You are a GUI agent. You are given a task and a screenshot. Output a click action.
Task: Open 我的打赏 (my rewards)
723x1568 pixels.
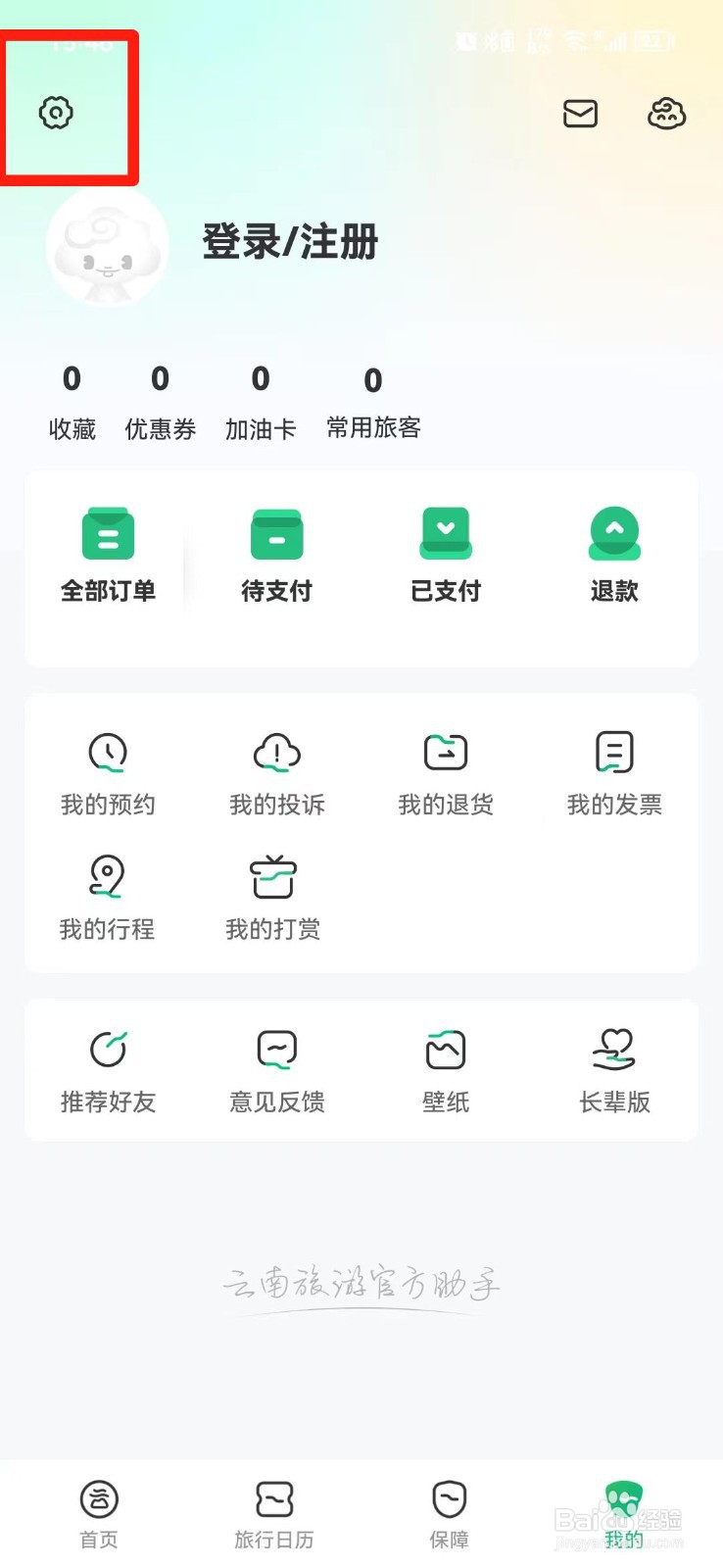(x=276, y=894)
